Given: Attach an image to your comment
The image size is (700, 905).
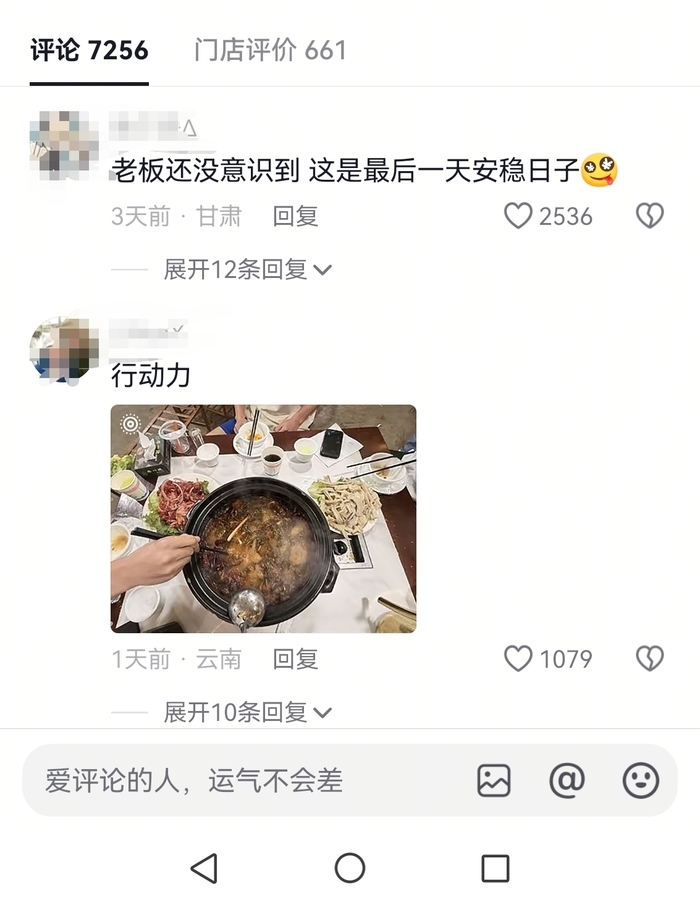Looking at the screenshot, I should coord(494,781).
